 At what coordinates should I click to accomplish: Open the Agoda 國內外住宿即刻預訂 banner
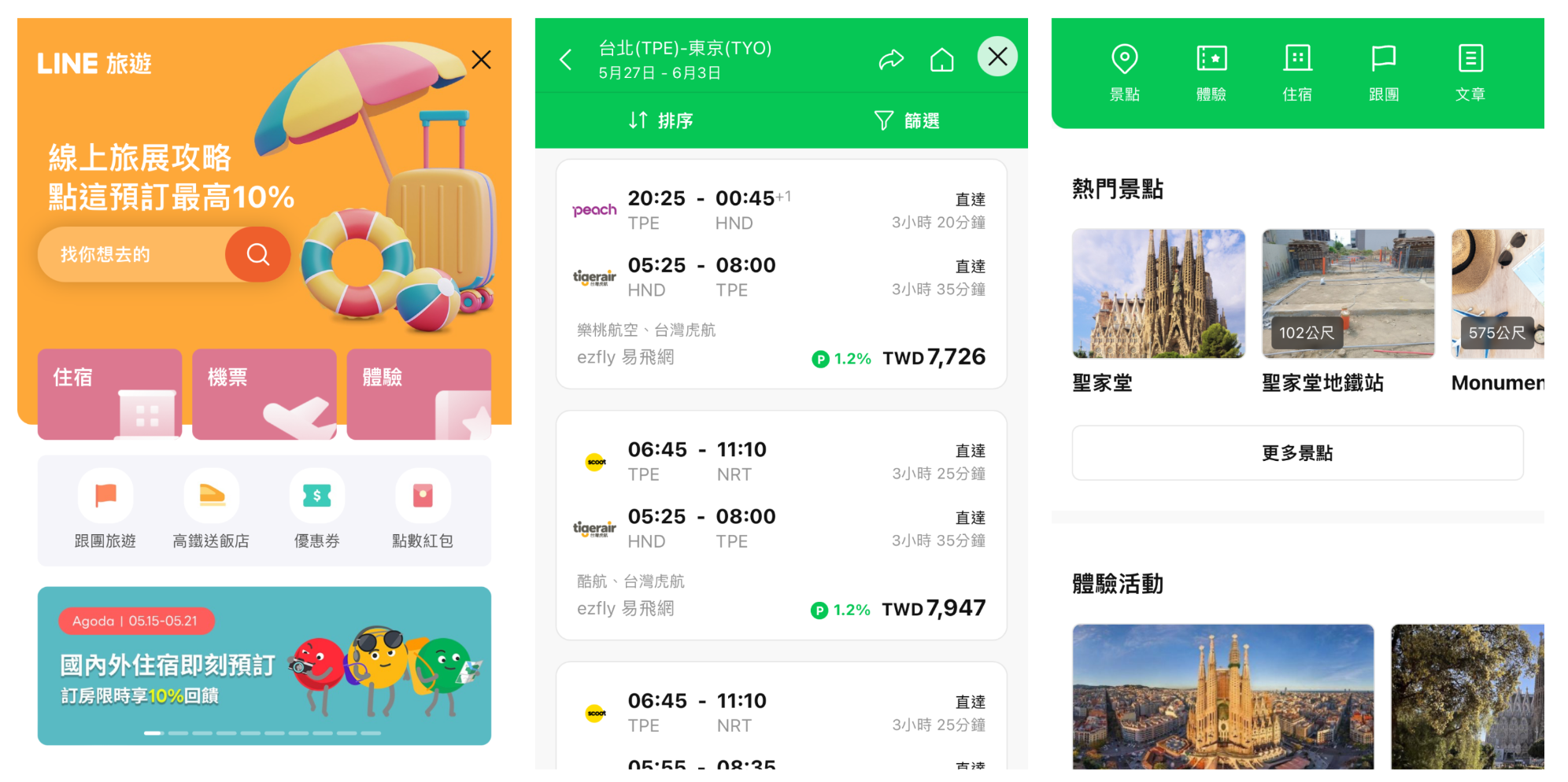[x=264, y=665]
